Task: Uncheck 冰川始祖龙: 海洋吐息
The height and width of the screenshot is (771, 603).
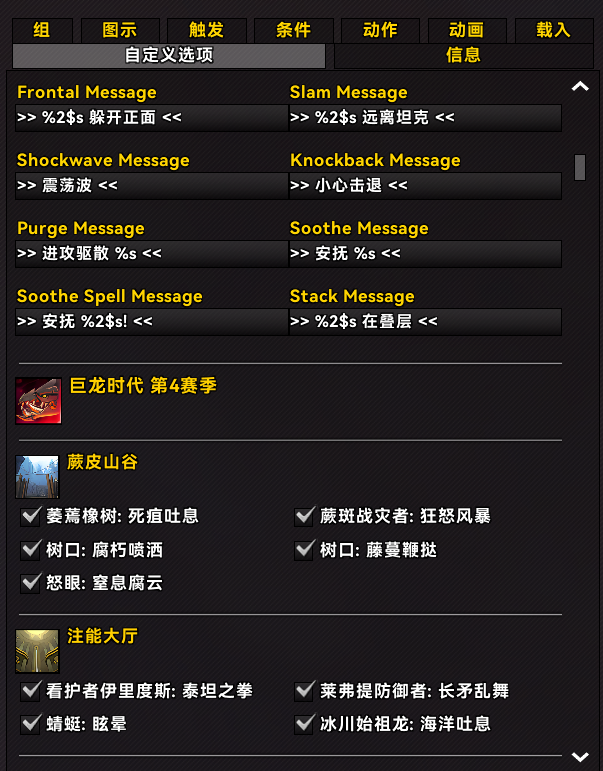Action: (x=304, y=724)
